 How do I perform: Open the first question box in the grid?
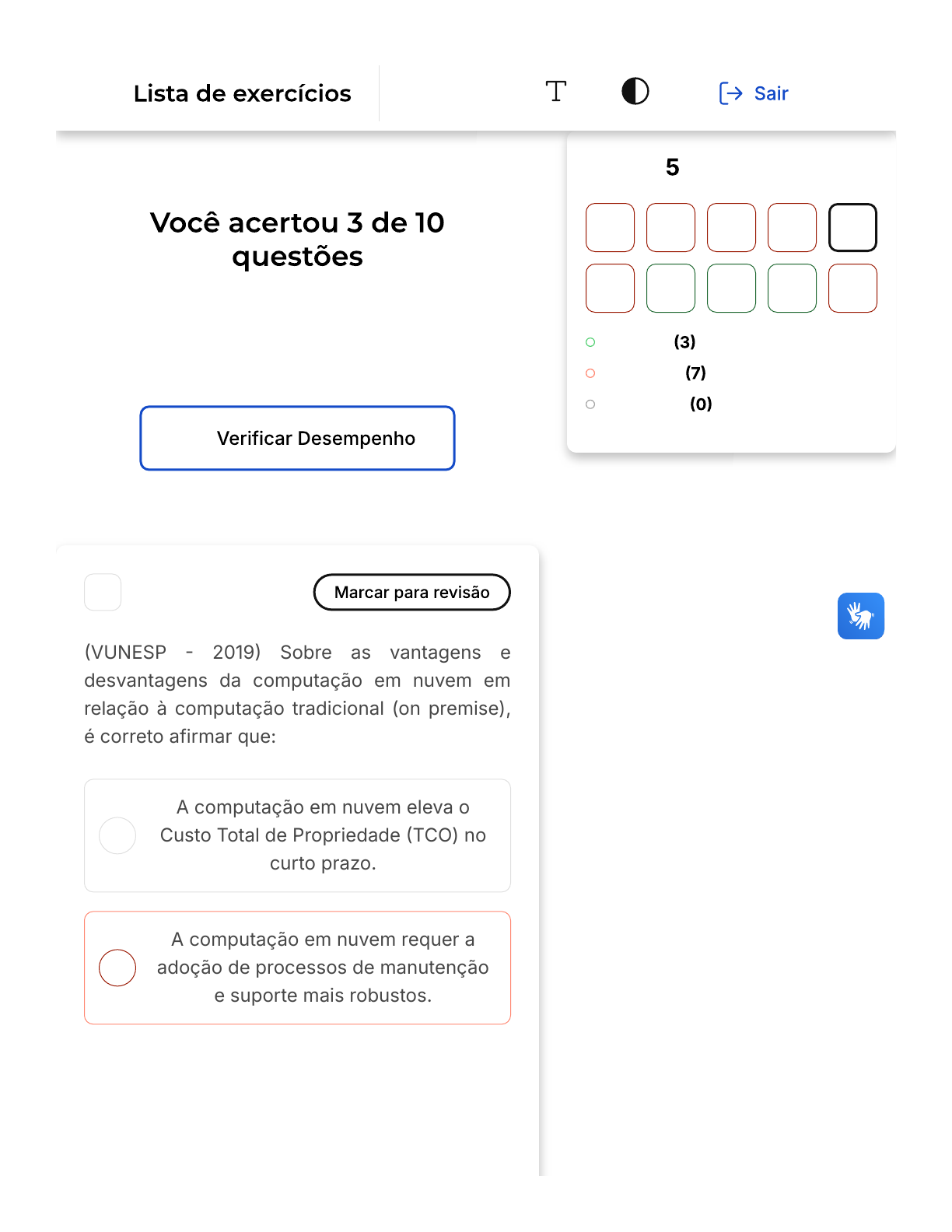coord(610,228)
